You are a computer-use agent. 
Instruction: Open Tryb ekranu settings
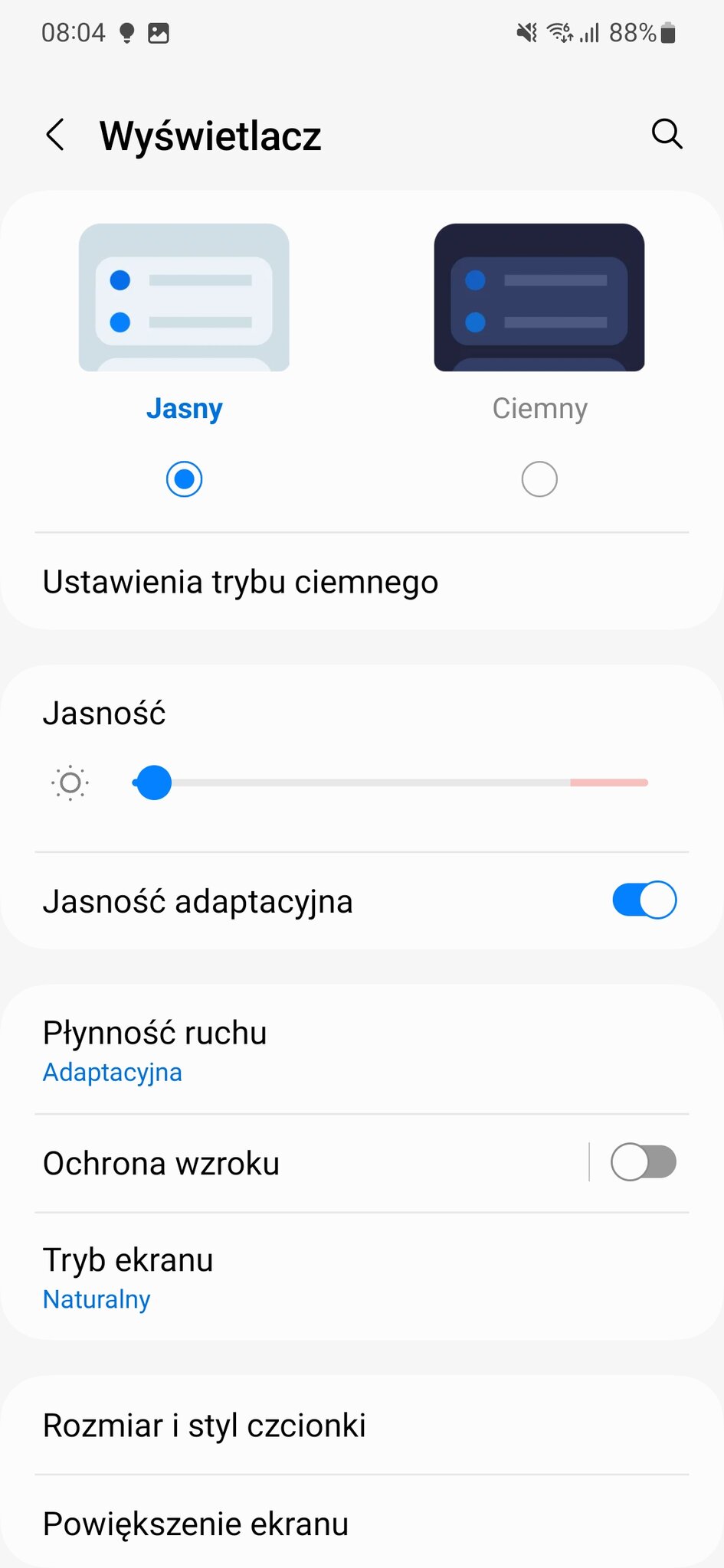click(x=362, y=1277)
